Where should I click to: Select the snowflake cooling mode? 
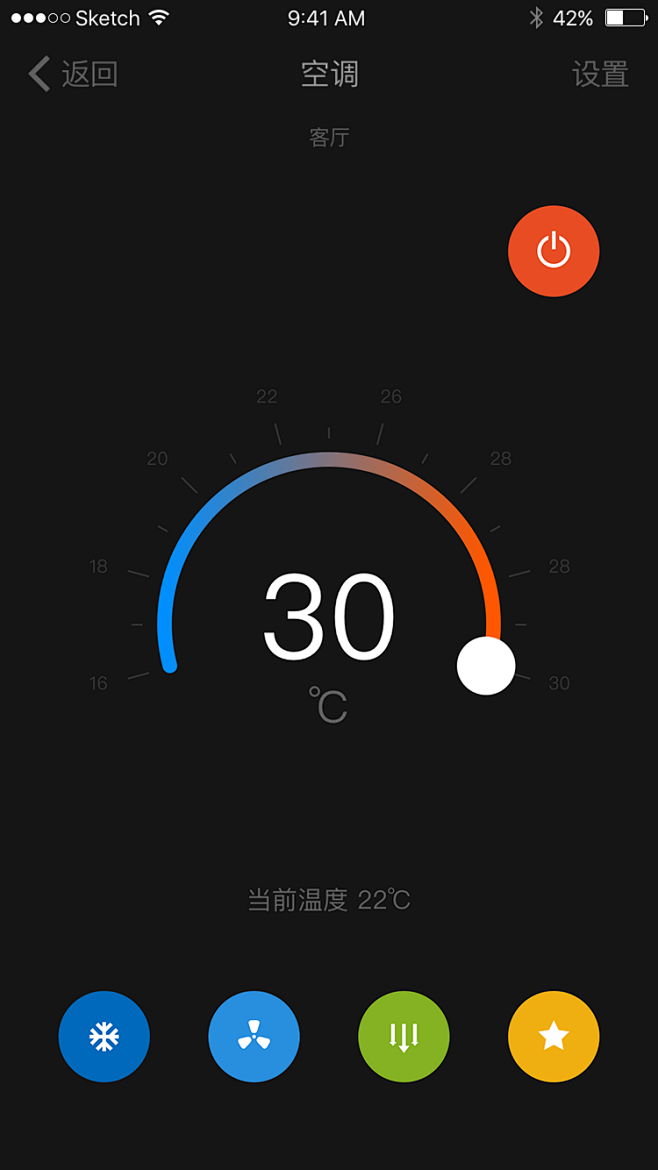(104, 1036)
